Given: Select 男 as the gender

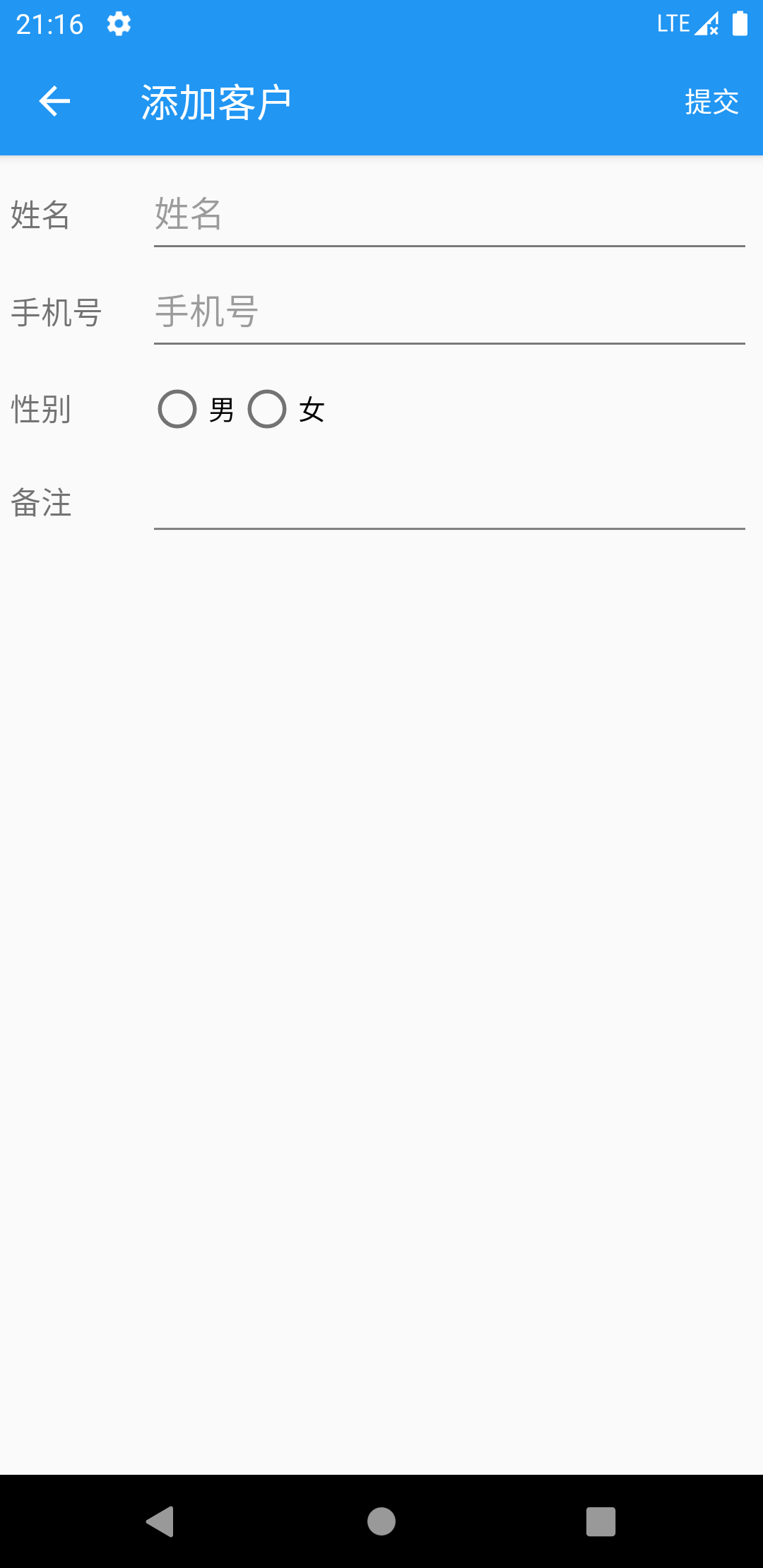Looking at the screenshot, I should click(177, 409).
